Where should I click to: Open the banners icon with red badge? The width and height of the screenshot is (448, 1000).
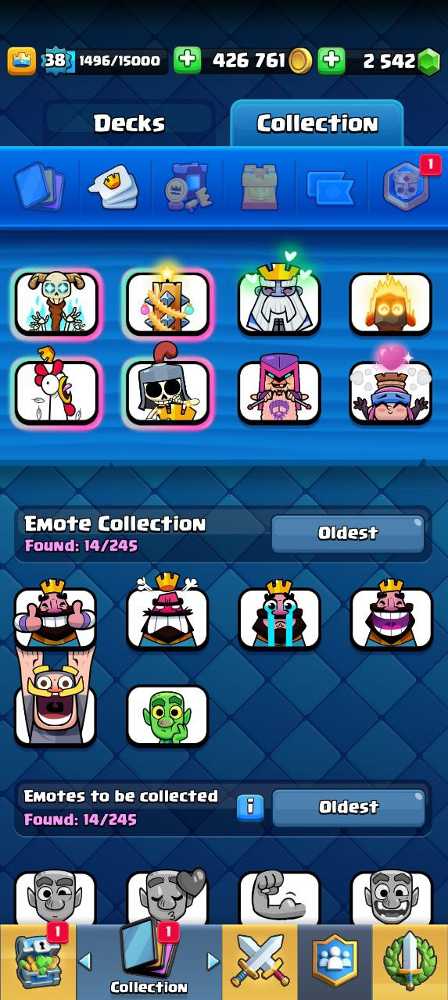(x=408, y=185)
